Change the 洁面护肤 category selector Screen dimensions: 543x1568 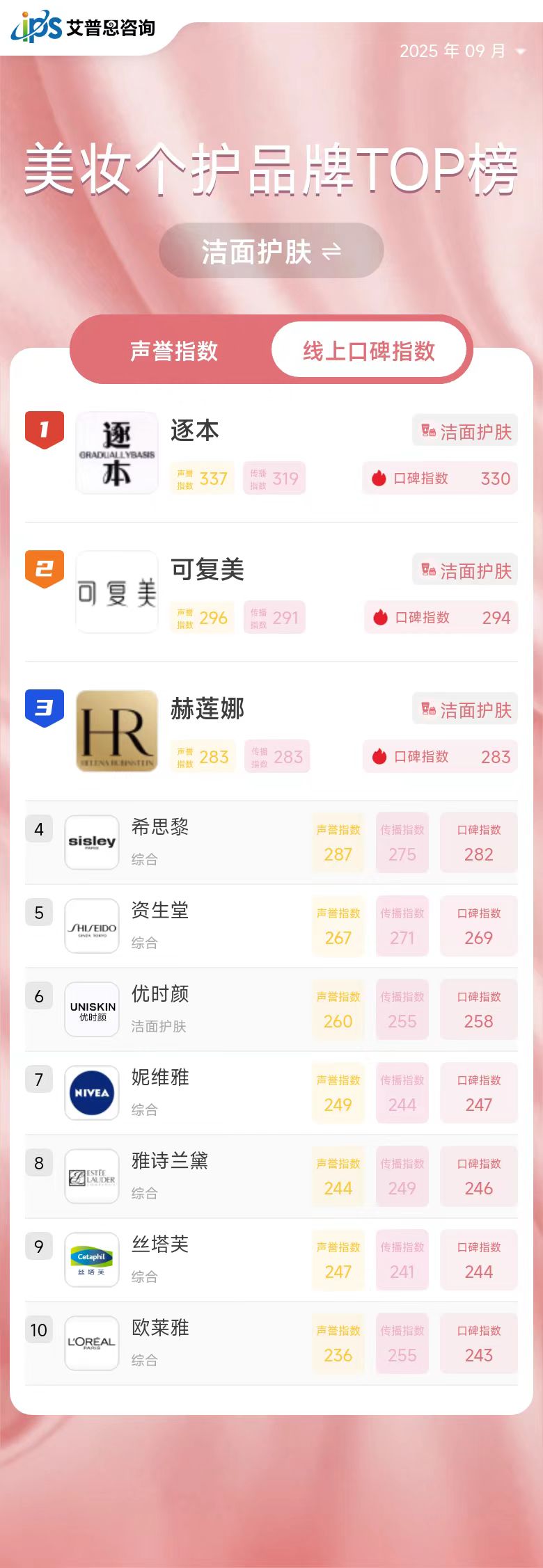coord(271,251)
